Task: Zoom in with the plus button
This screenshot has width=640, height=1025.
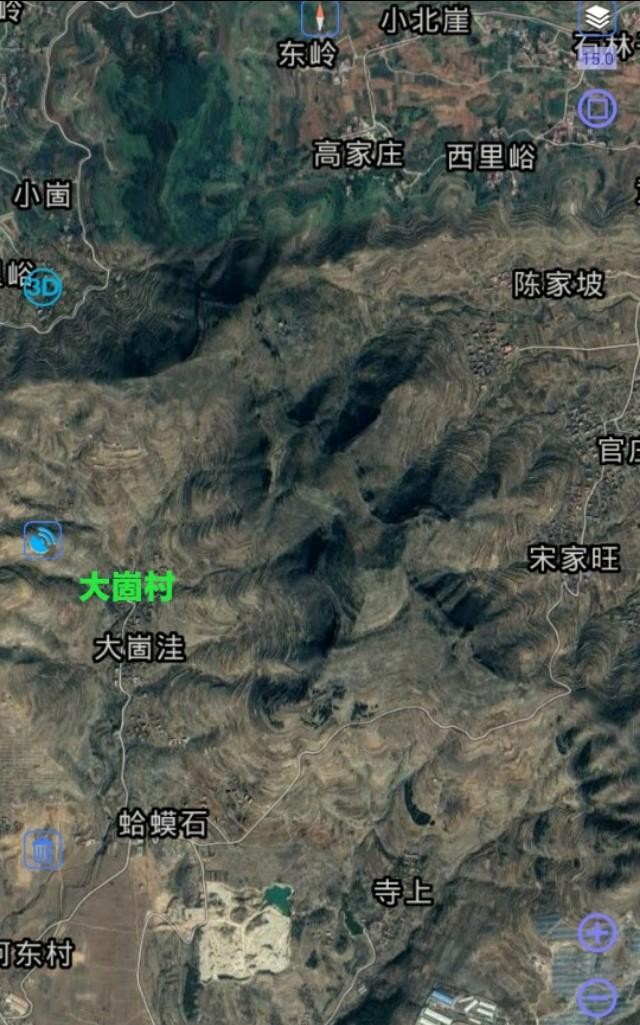Action: (x=597, y=933)
